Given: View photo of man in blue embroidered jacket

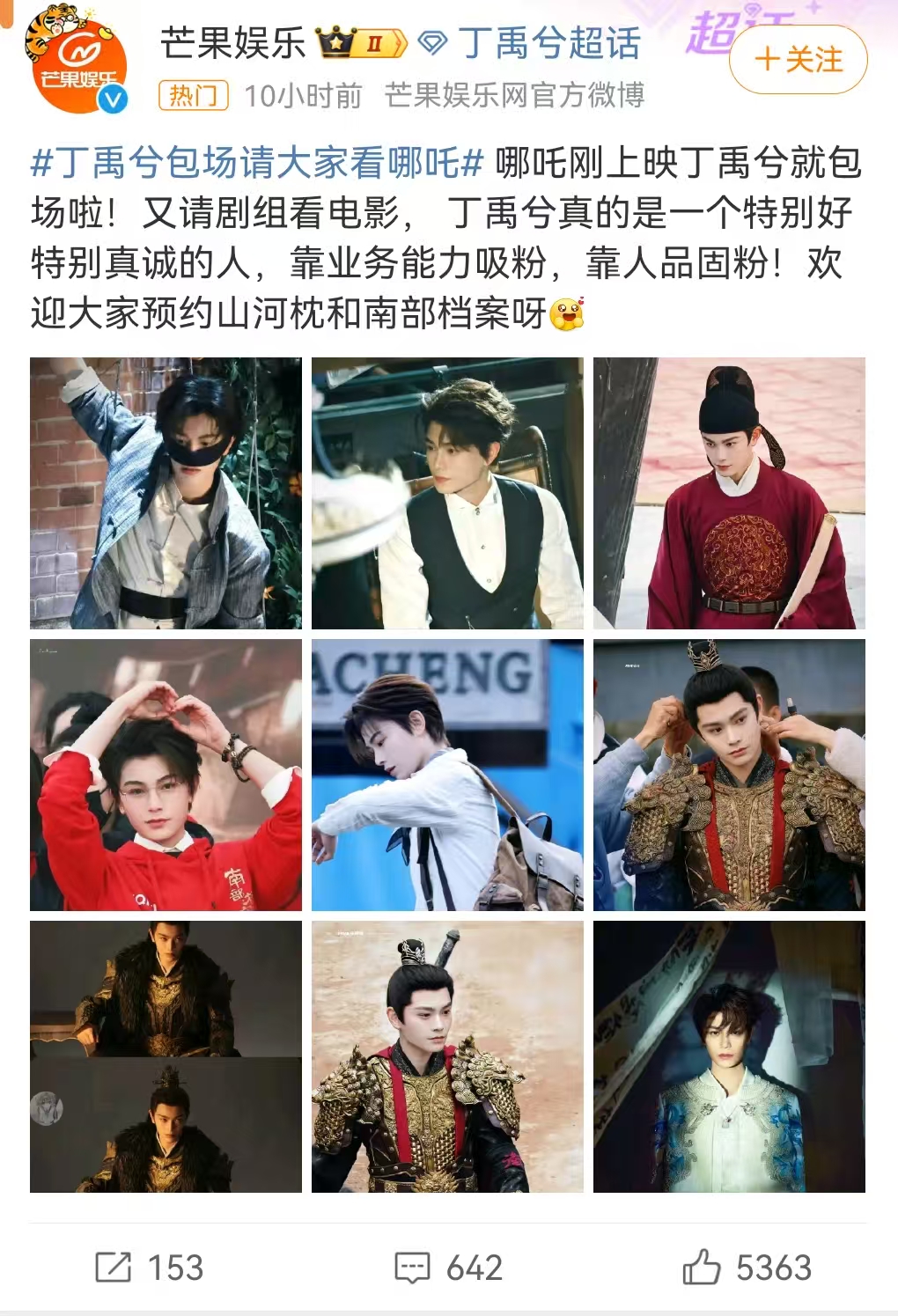Looking at the screenshot, I should pyautogui.click(x=729, y=1056).
